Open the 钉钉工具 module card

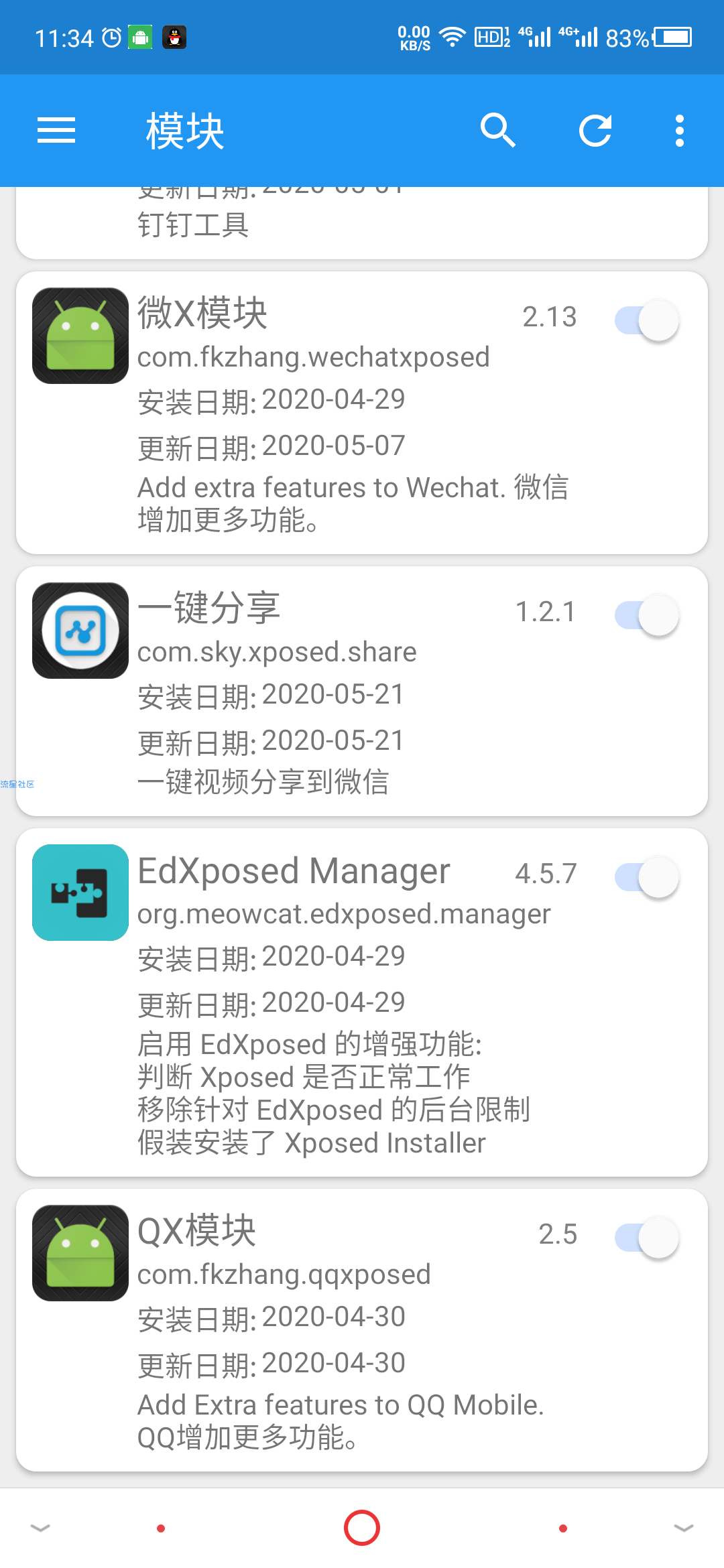[362, 222]
